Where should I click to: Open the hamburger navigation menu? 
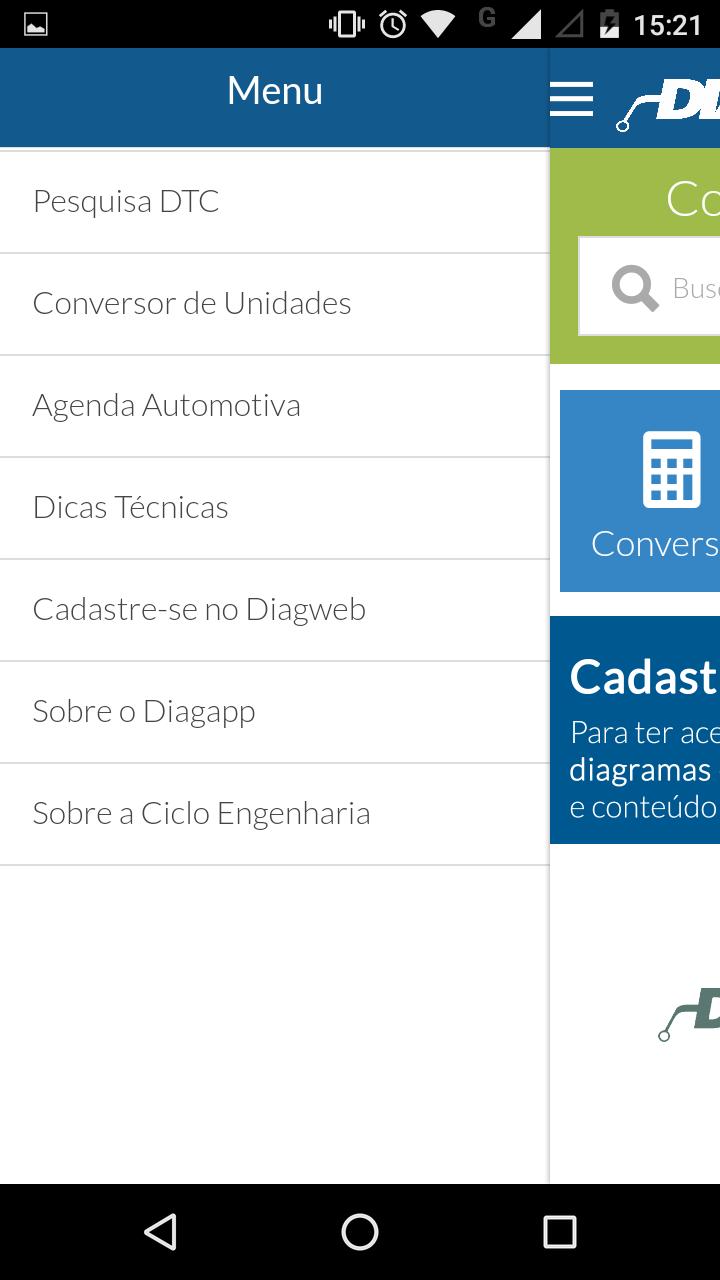(571, 98)
